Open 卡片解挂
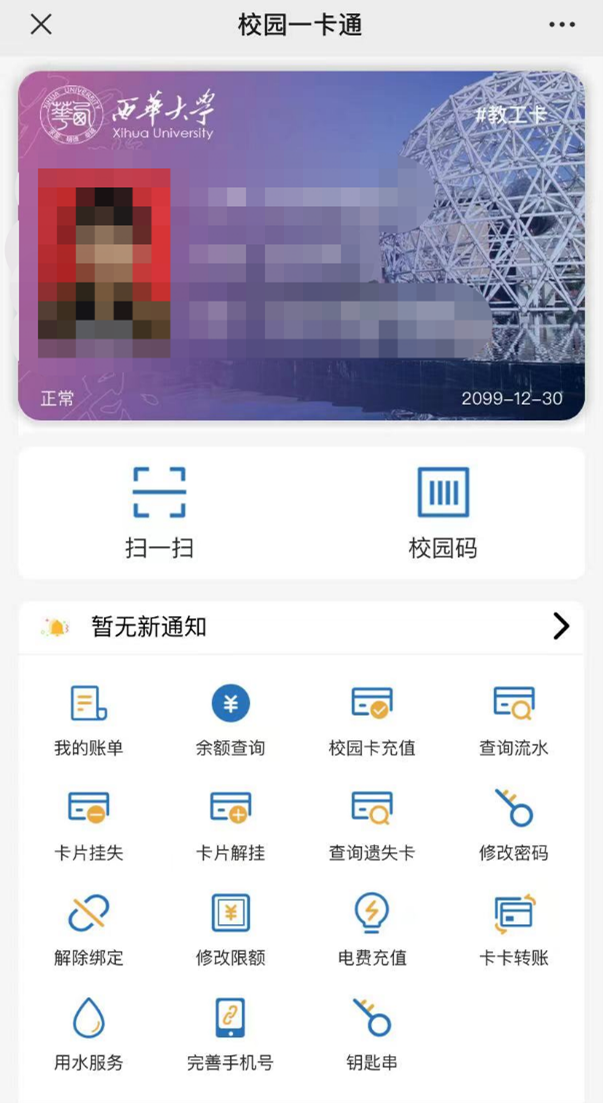The width and height of the screenshot is (603, 1103). pyautogui.click(x=230, y=825)
